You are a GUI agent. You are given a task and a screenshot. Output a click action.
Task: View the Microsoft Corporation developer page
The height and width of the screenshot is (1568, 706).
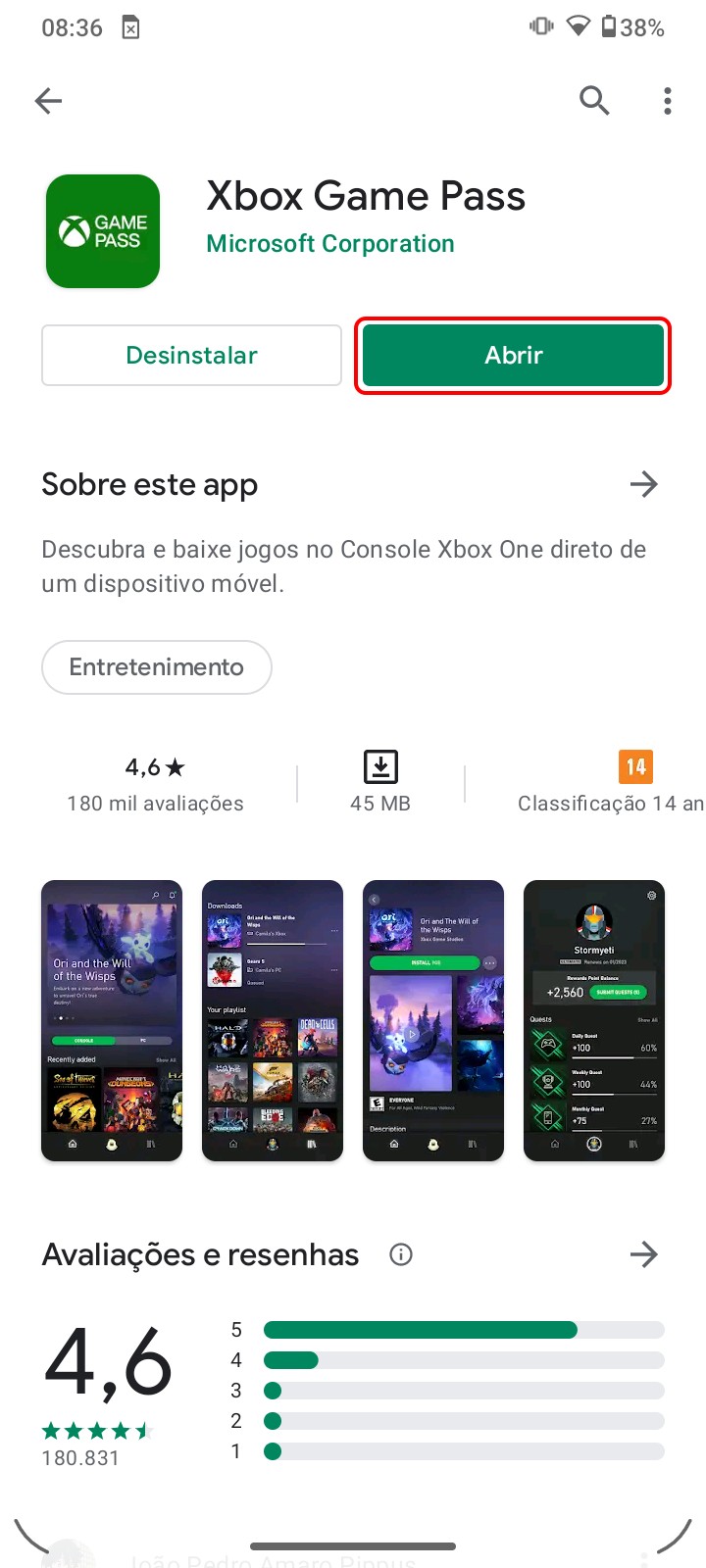point(329,244)
